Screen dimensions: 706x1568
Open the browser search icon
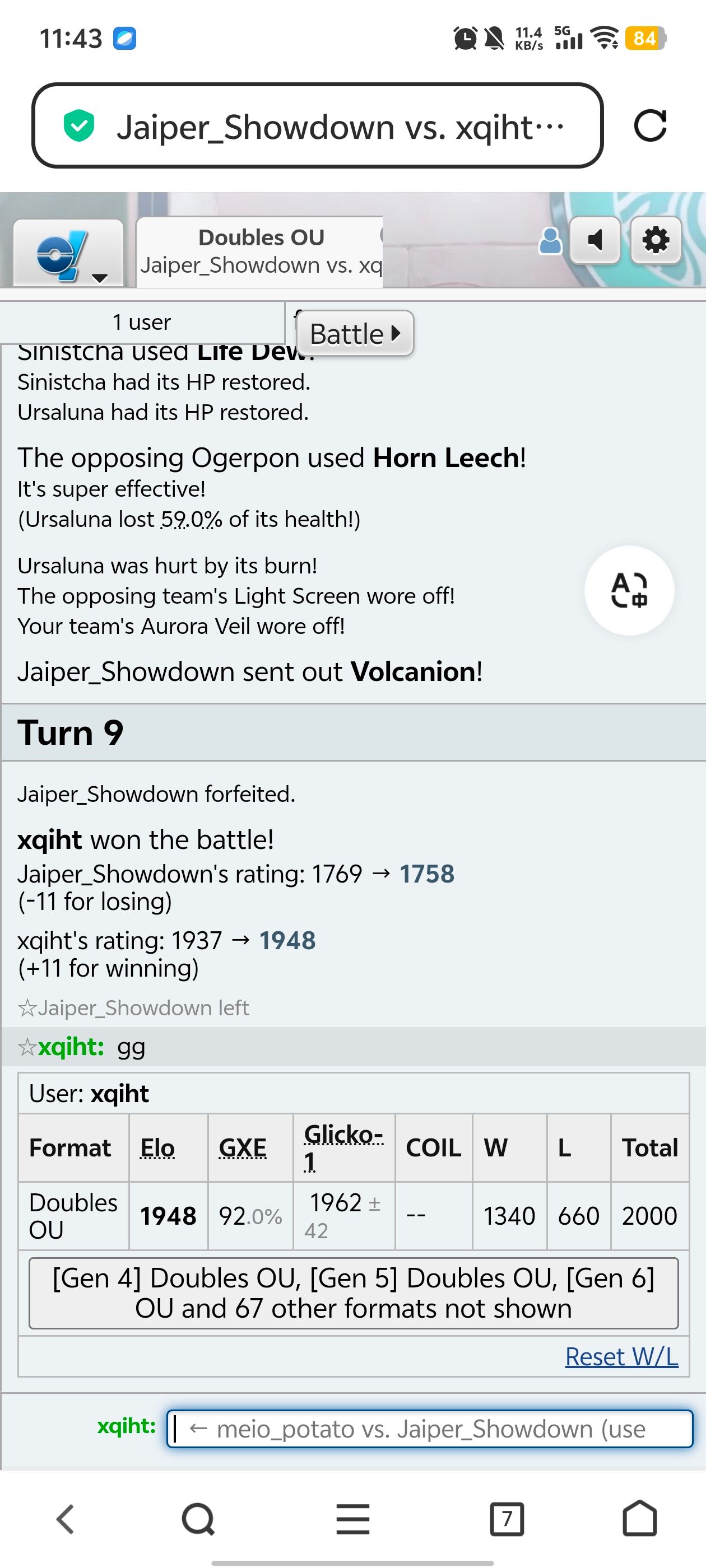coord(198,1519)
